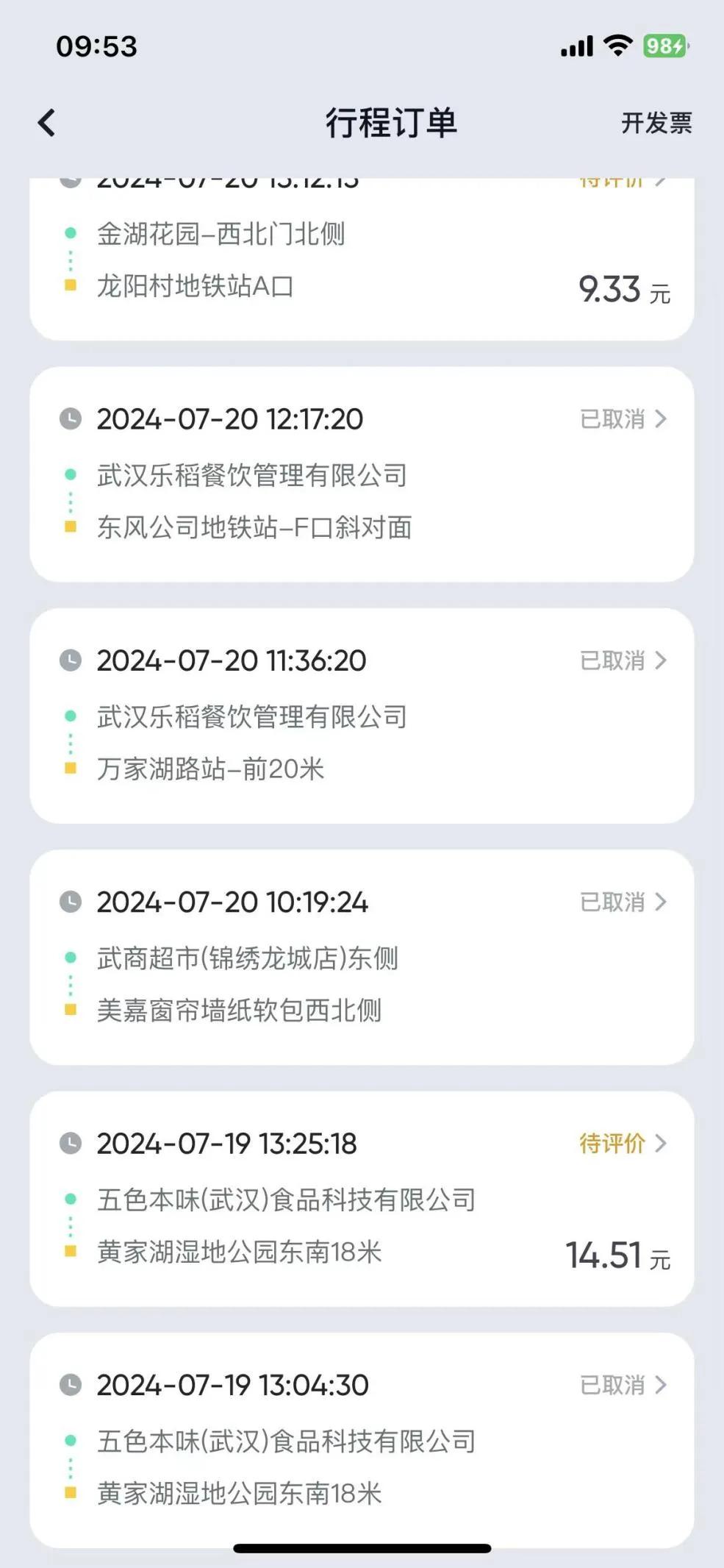The width and height of the screenshot is (724, 1568).
Task: Open the cancelled order to 万家湖路站-前20米
Action: tap(362, 716)
